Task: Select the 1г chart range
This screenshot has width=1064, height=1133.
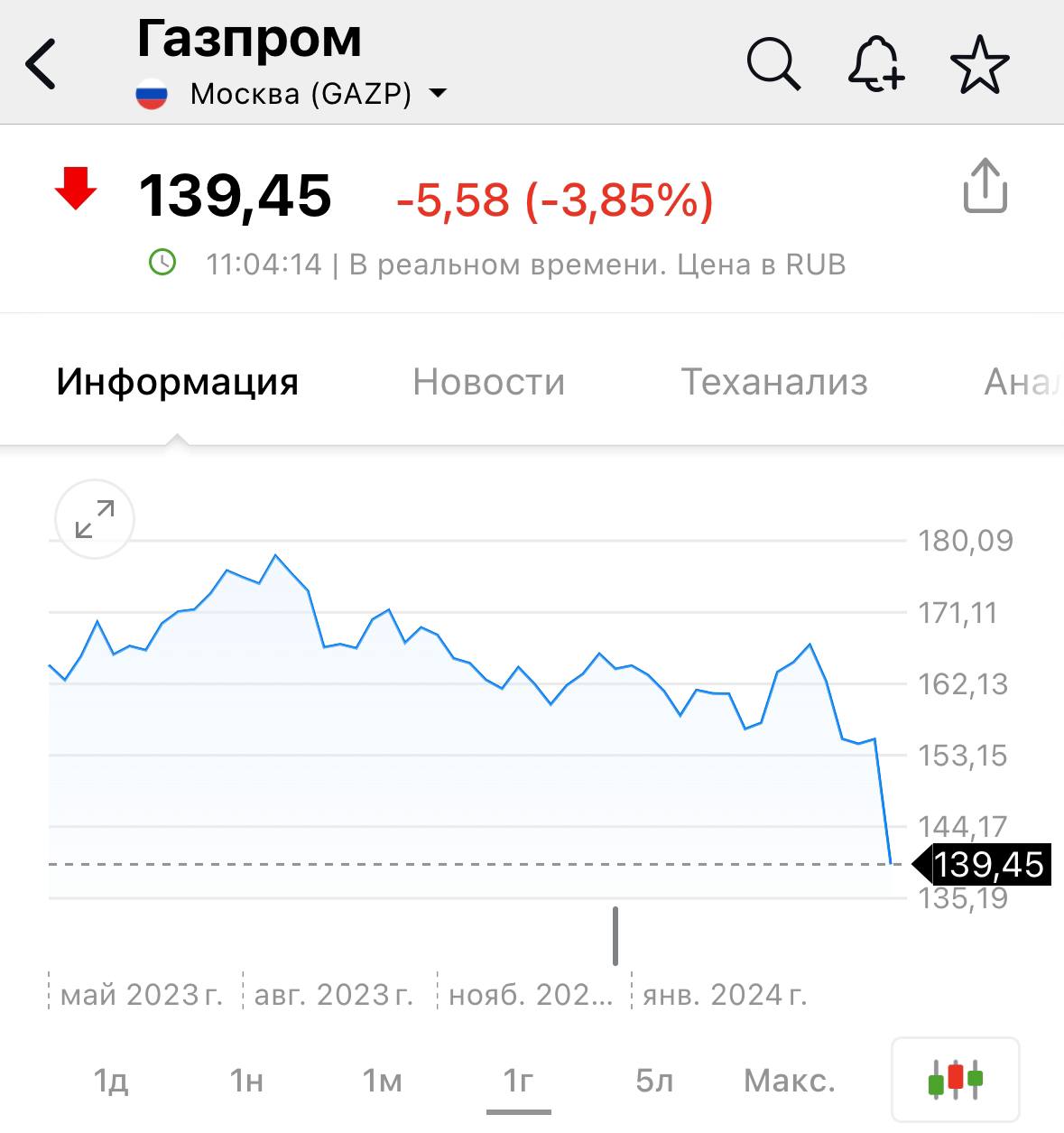Action: point(518,1081)
